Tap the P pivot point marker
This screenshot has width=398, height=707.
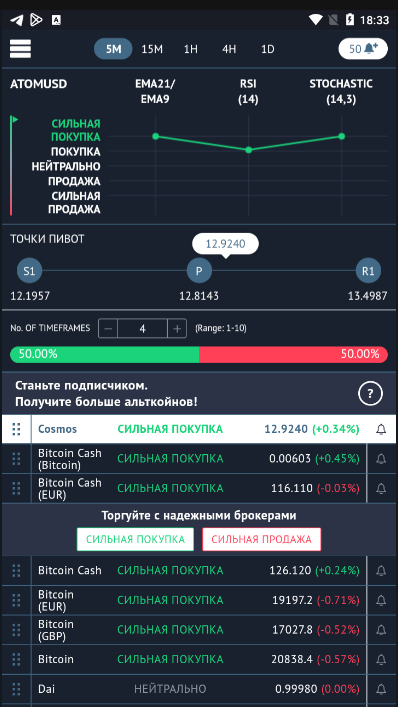(199, 271)
